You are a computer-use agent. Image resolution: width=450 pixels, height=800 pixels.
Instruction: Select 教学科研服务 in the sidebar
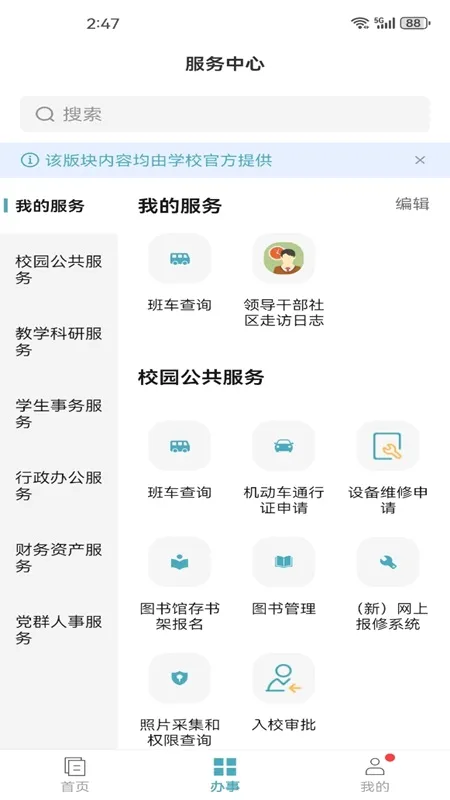click(x=59, y=341)
